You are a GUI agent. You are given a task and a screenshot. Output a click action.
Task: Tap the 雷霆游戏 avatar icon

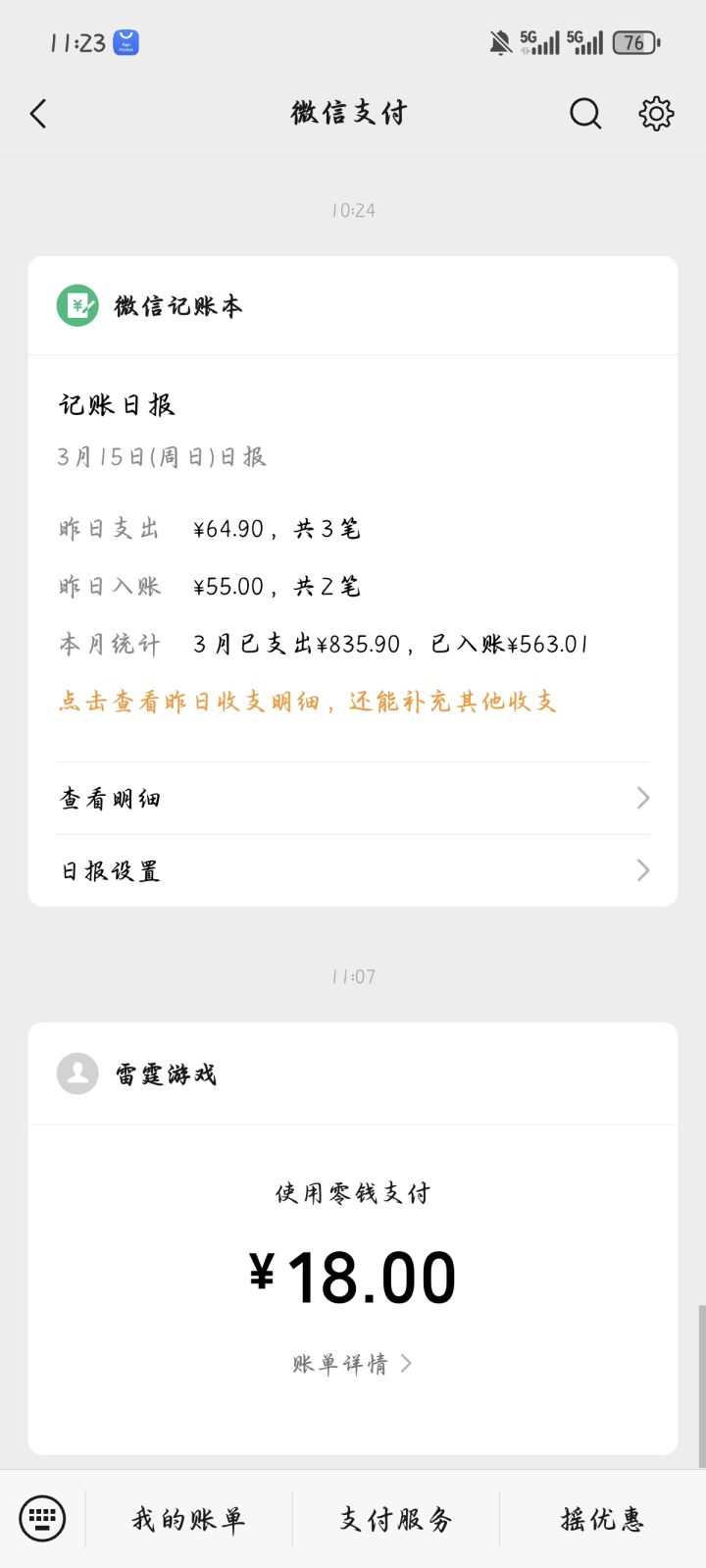pyautogui.click(x=76, y=1072)
